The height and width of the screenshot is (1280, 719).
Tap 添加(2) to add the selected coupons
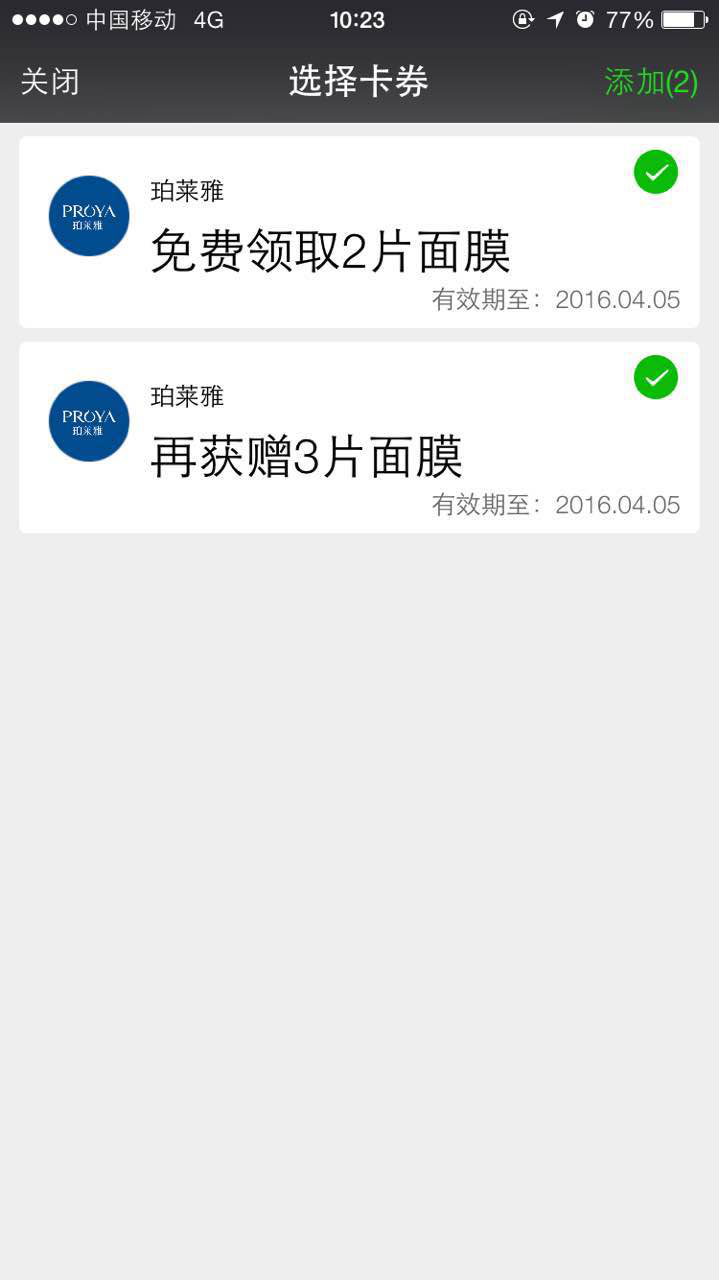(651, 82)
